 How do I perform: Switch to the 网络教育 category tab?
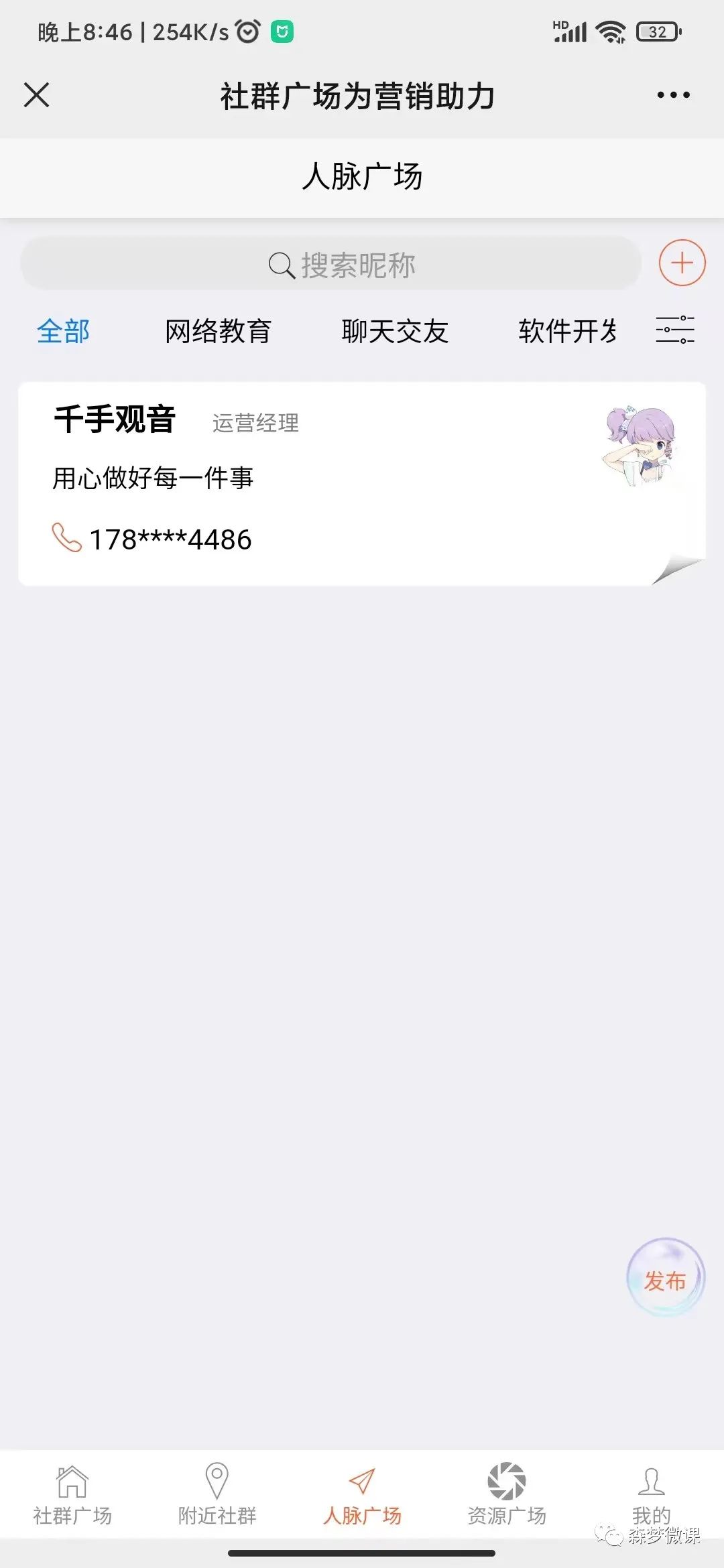click(x=217, y=331)
